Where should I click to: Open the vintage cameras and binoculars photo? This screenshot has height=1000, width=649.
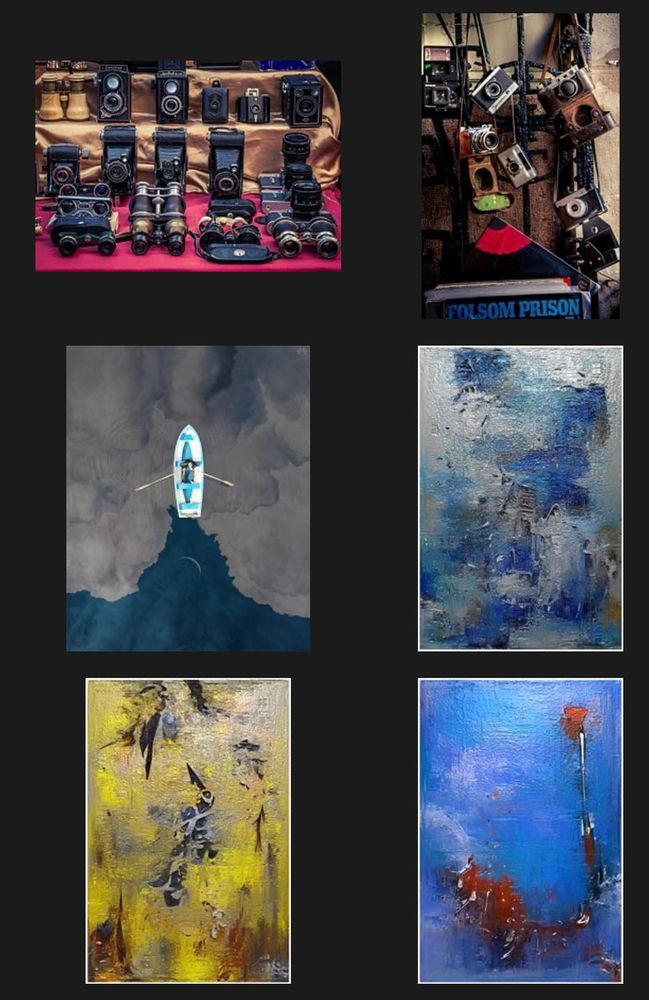[188, 166]
